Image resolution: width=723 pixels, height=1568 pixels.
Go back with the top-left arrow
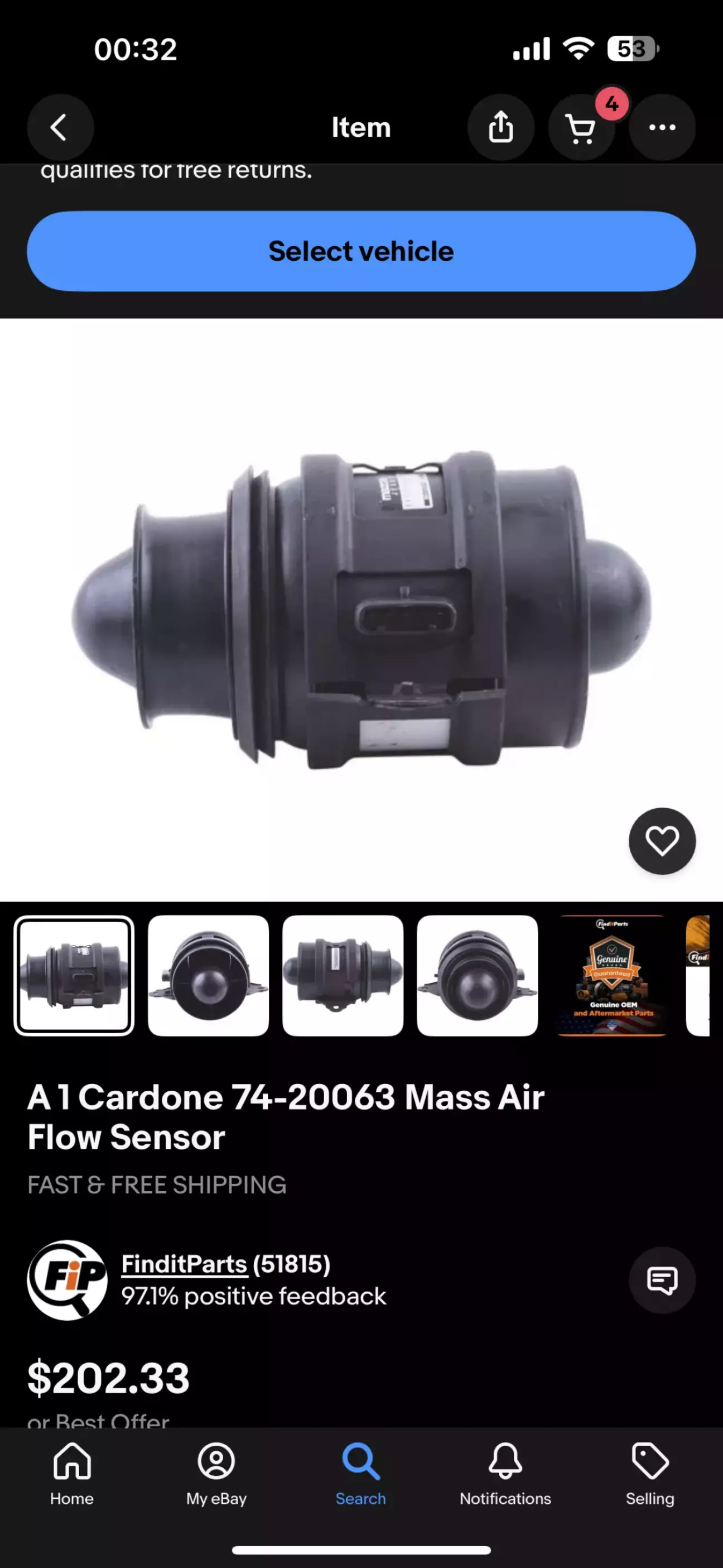click(x=60, y=127)
